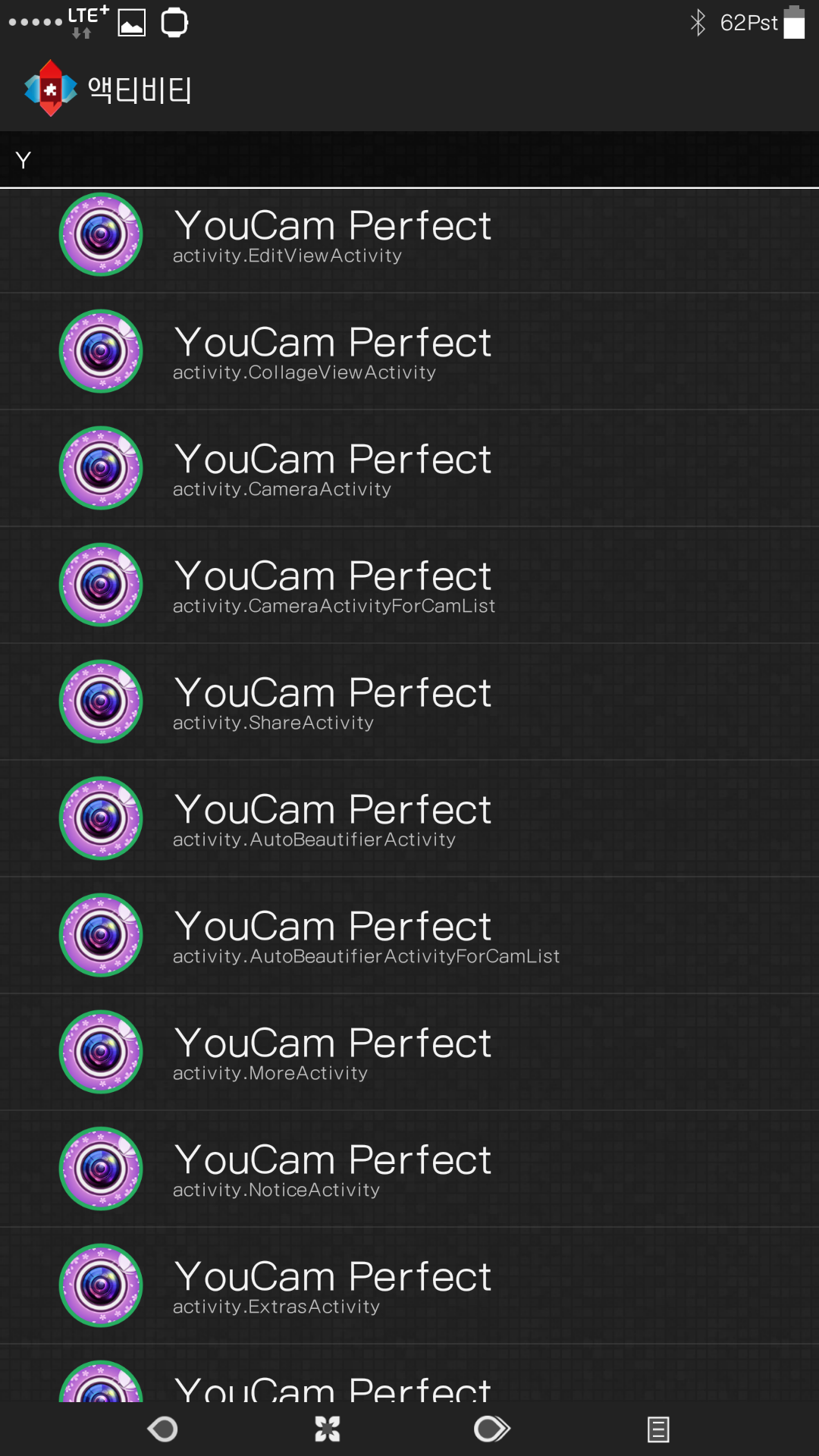Pick the activity.CameraActivityForCamList row
The height and width of the screenshot is (1456, 819).
[409, 585]
